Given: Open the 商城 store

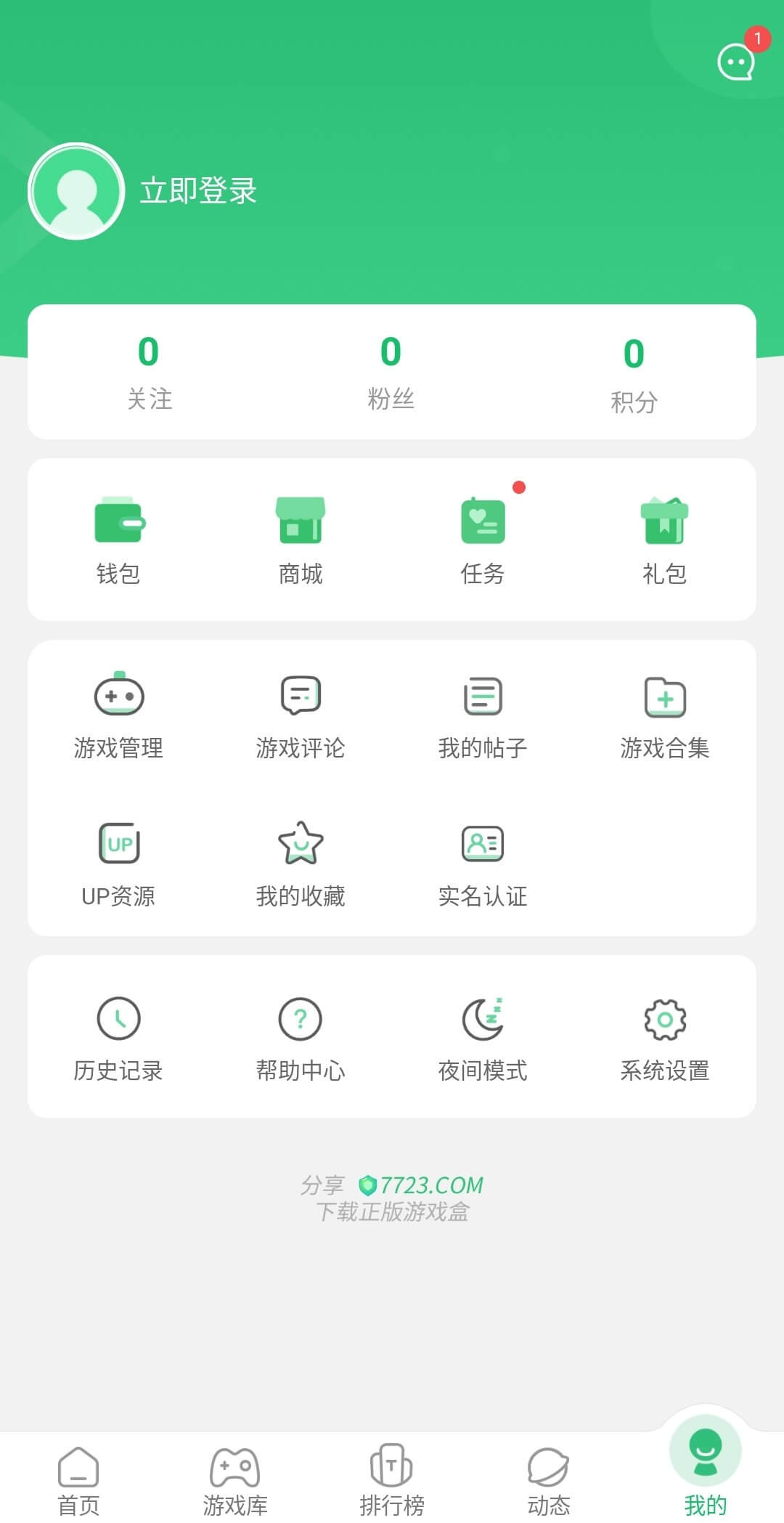Looking at the screenshot, I should 301,539.
